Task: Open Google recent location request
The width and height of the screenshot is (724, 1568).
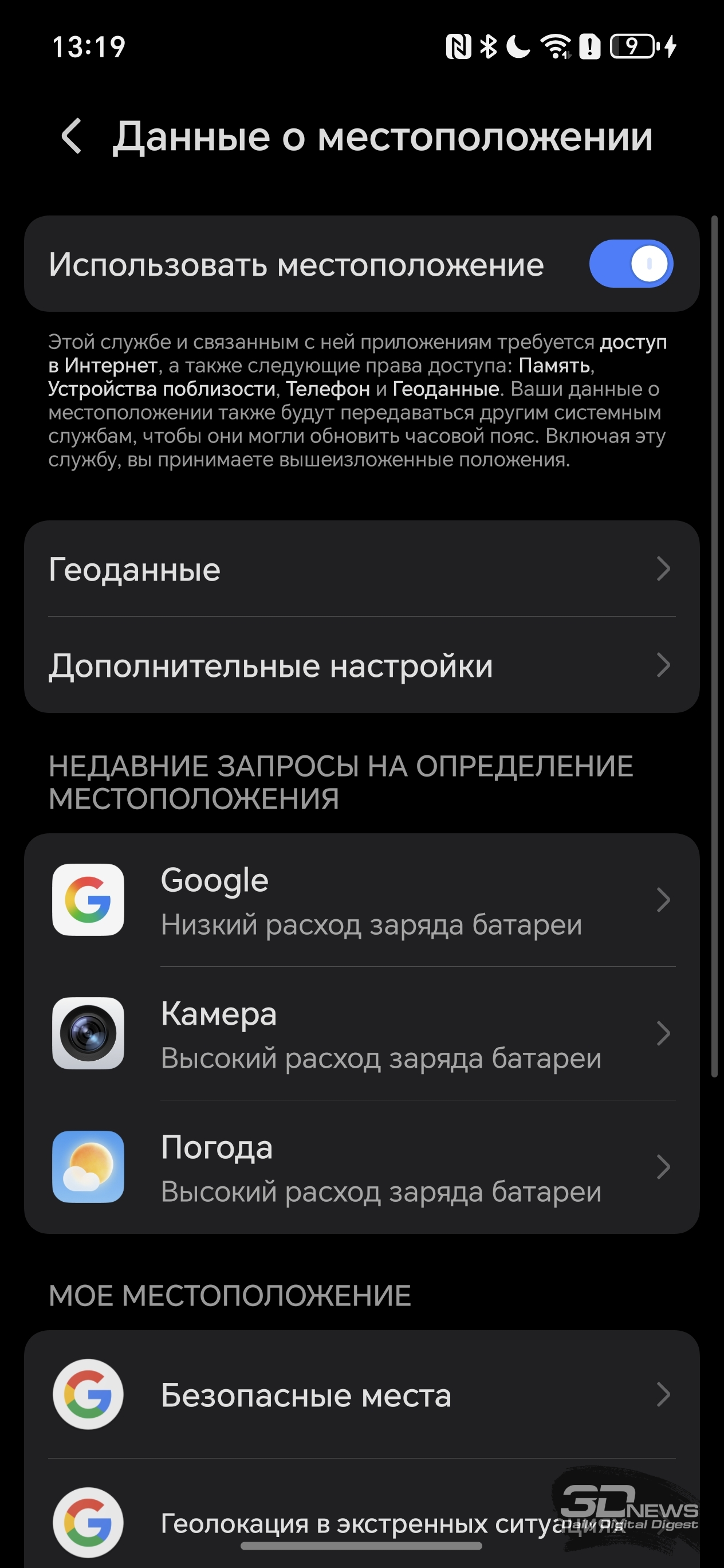Action: pos(362,900)
